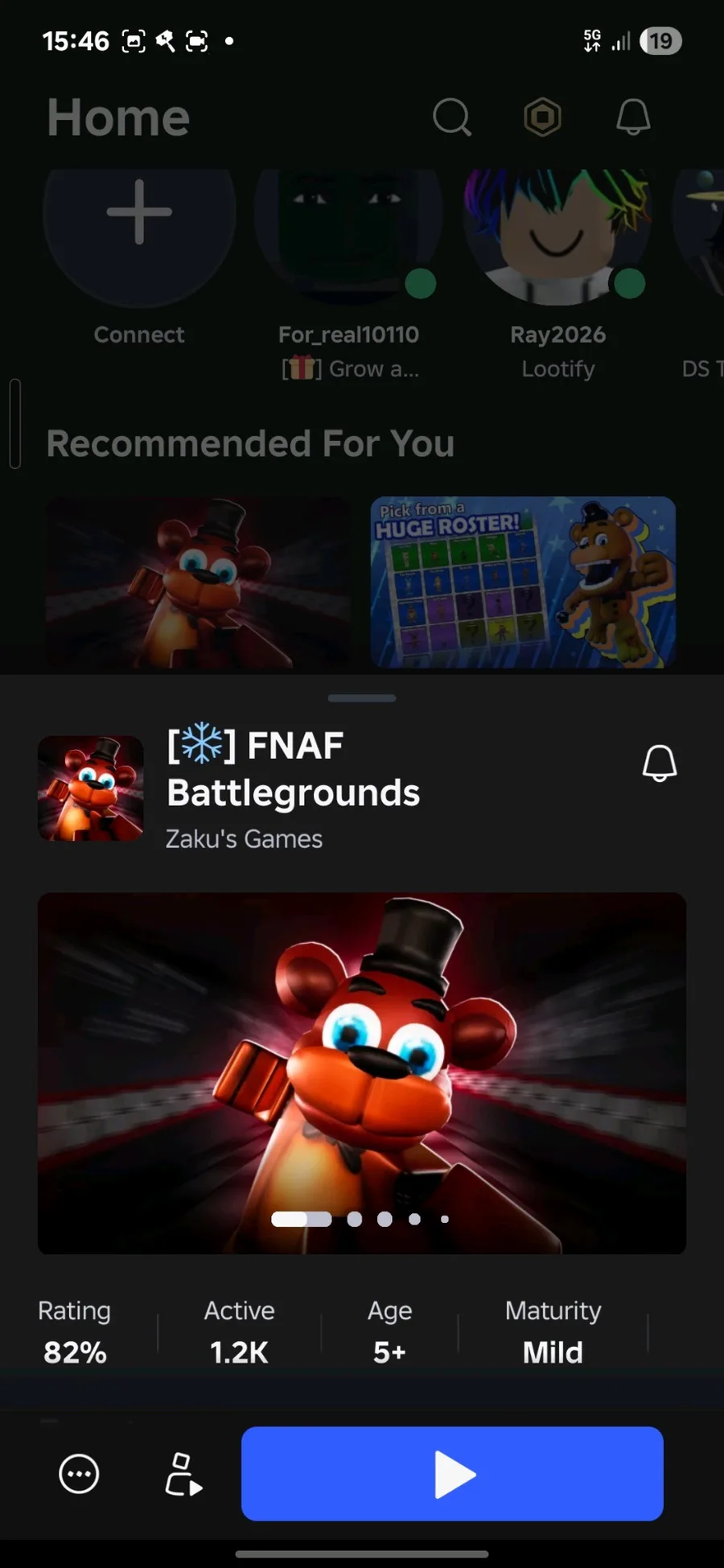Viewport: 724px width, 1568px height.
Task: Enable notifications bell for FNAF Battlegrounds
Action: (x=659, y=763)
